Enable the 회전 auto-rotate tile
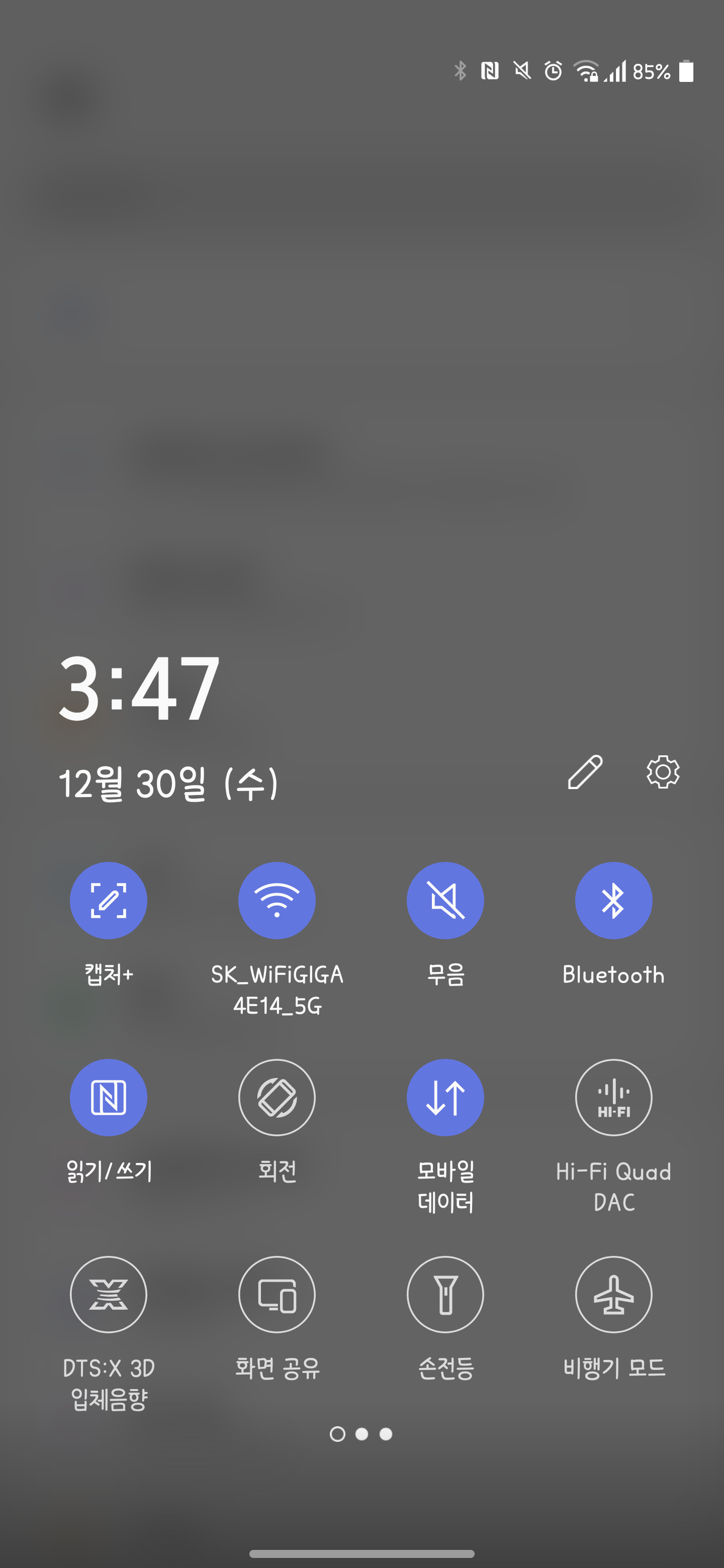724x1568 pixels. coord(277,1098)
